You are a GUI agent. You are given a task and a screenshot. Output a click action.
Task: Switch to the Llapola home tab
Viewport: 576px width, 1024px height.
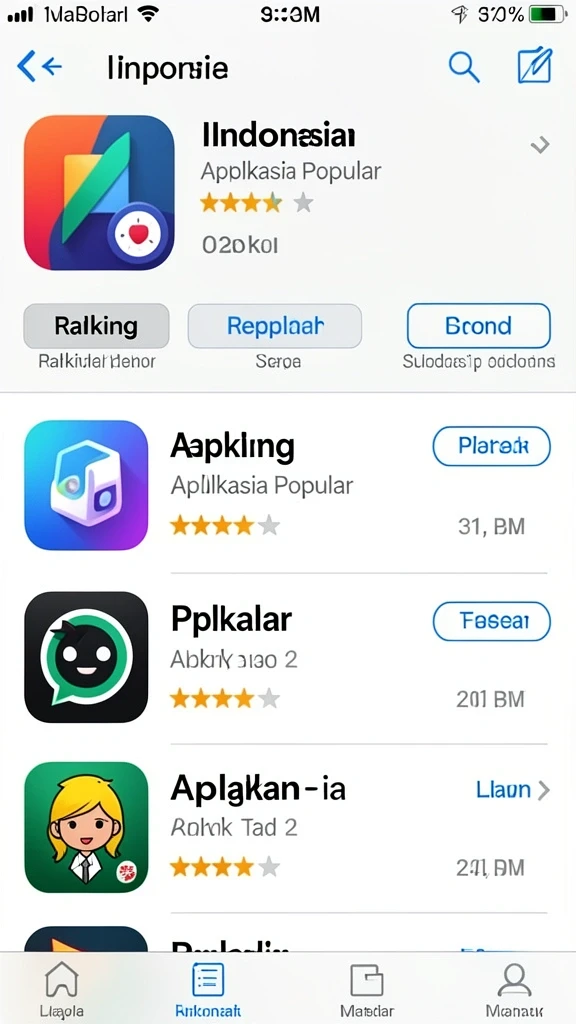pos(61,989)
